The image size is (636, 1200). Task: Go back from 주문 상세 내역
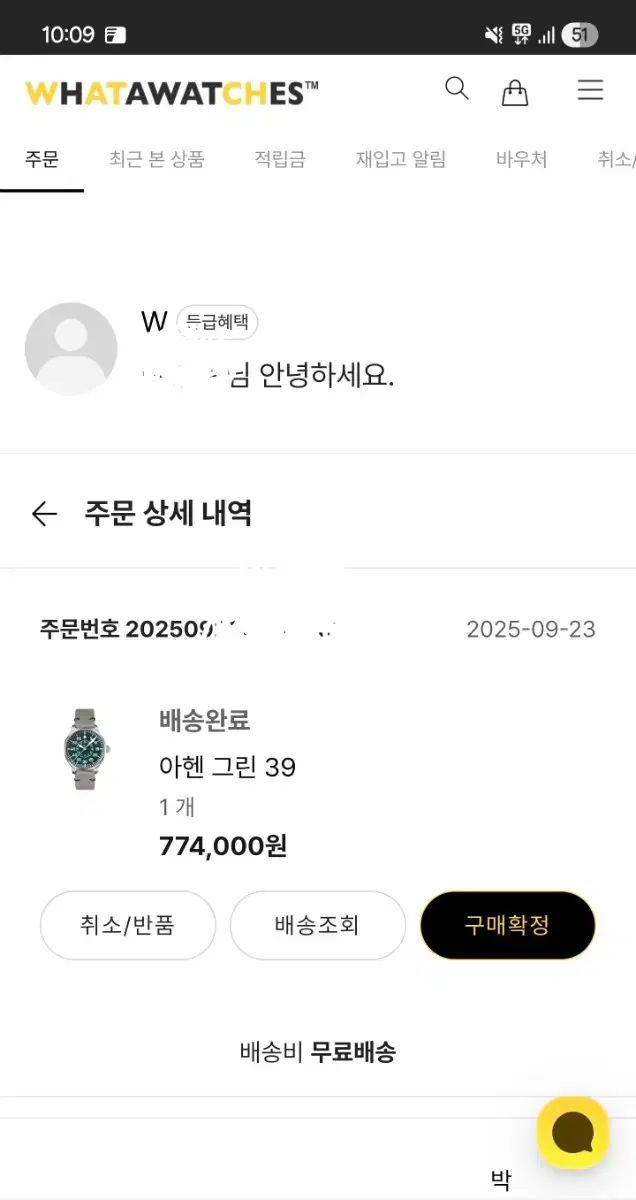[44, 514]
